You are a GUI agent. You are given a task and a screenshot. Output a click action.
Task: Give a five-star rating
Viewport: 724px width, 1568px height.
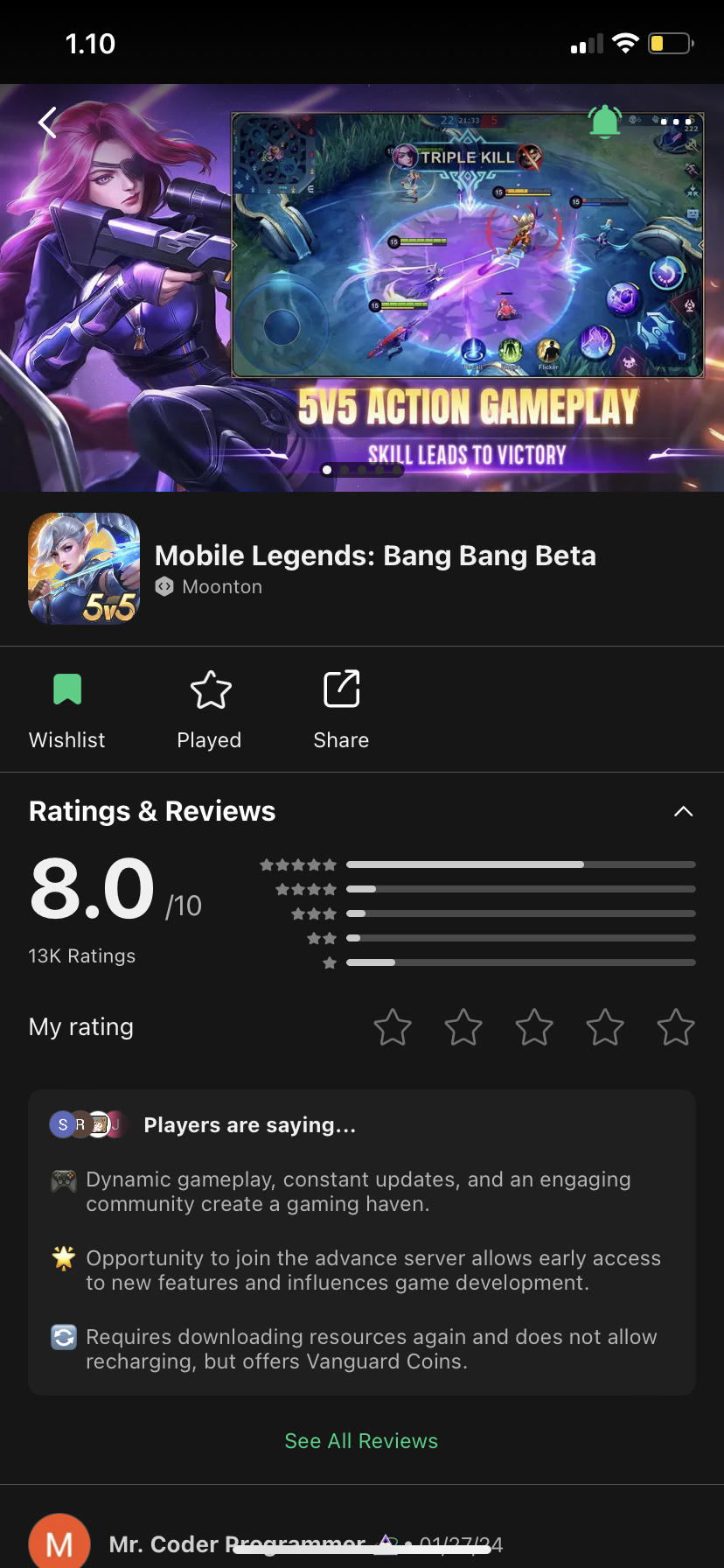coord(676,1027)
